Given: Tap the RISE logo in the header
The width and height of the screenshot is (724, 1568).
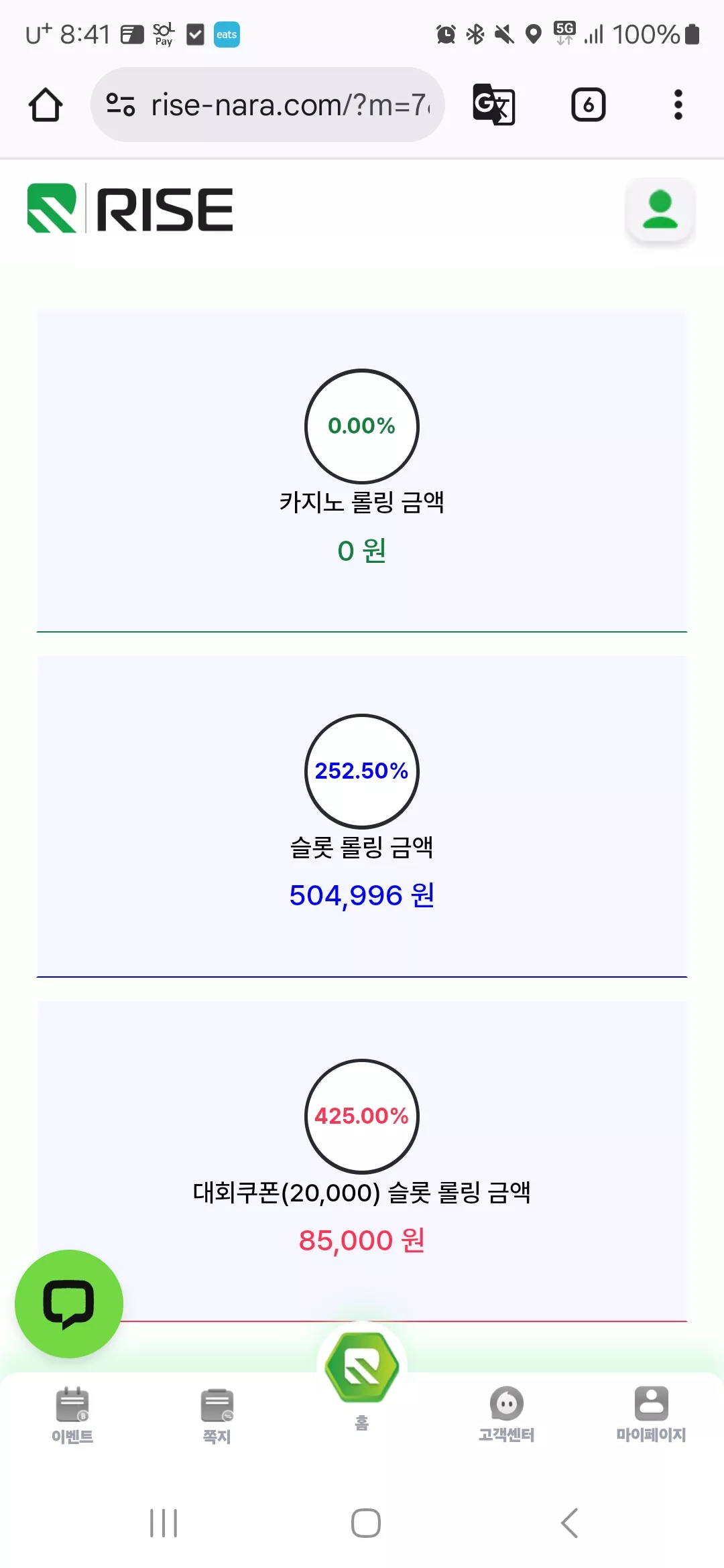Looking at the screenshot, I should coord(130,208).
